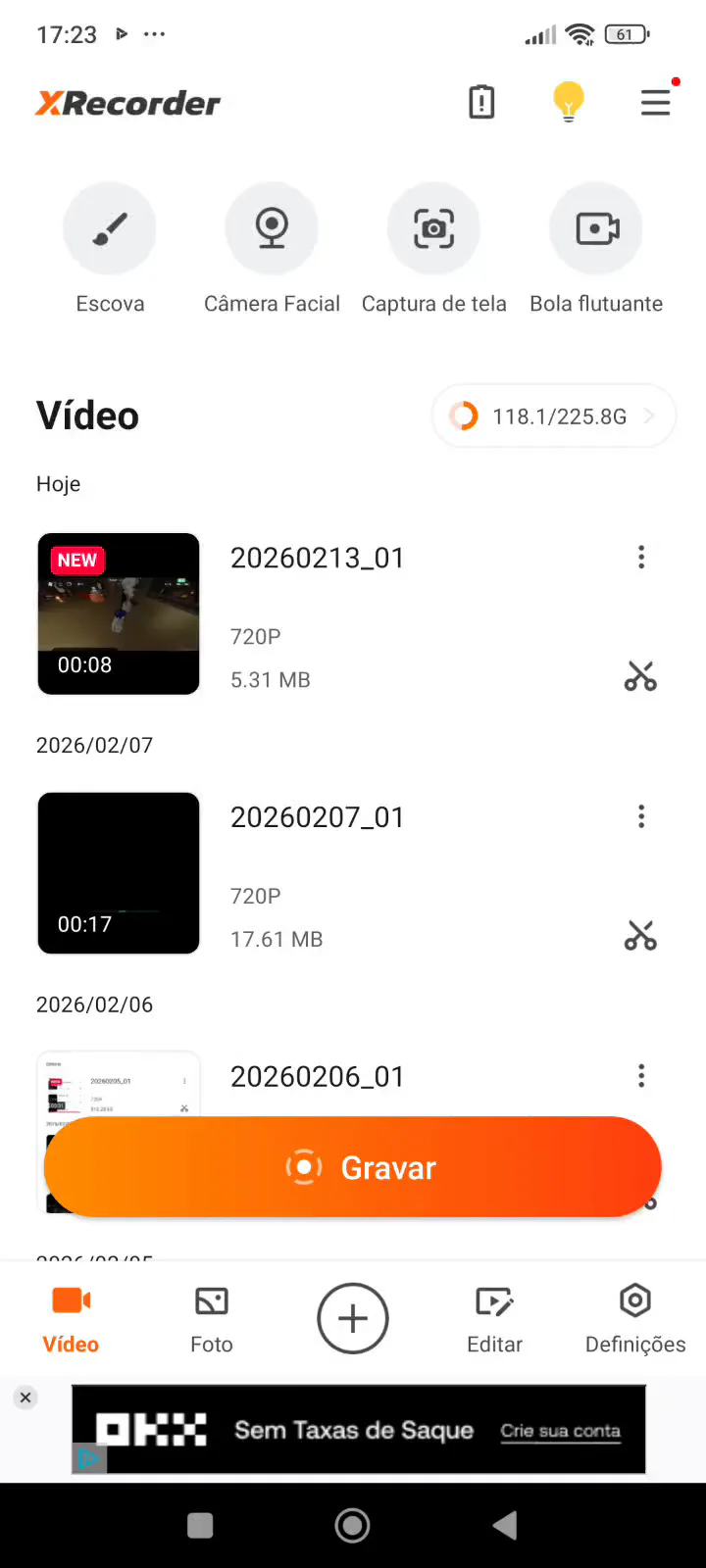Play the 20260207_01 video thumbnail
This screenshot has width=706, height=1568.
[119, 873]
